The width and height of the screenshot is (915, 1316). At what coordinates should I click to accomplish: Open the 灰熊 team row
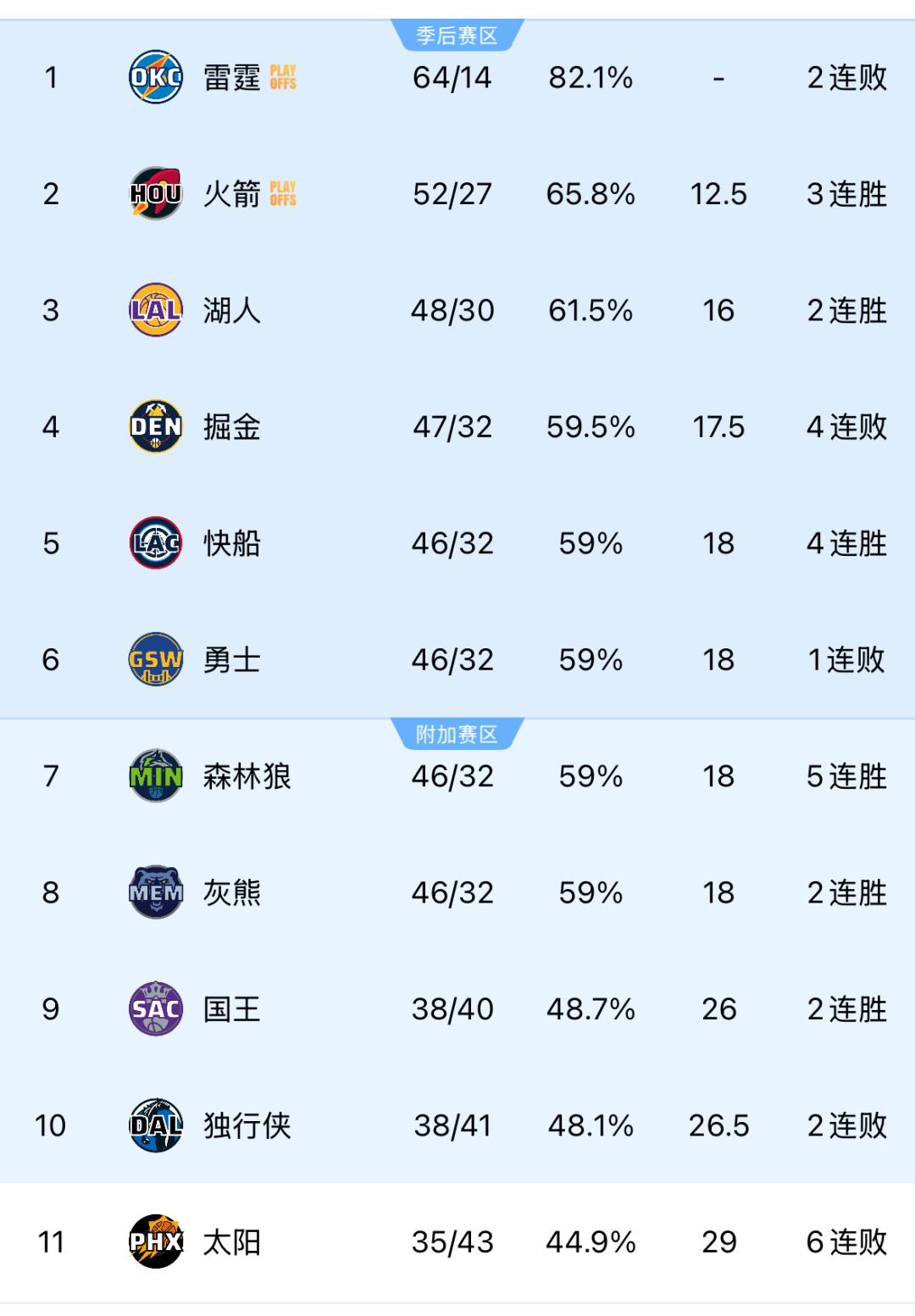click(x=230, y=892)
